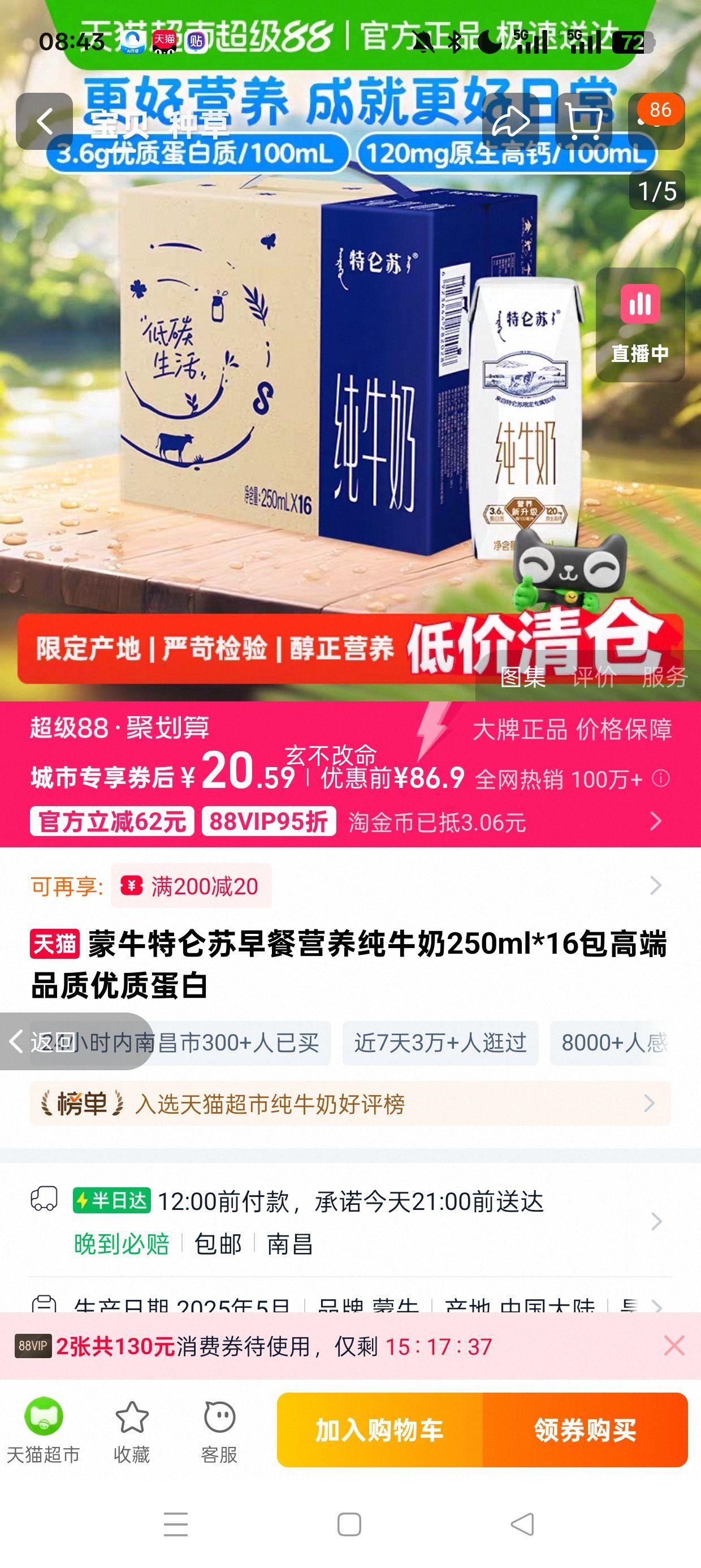The image size is (701, 1568).
Task: Open the 官方立减62元 discount tag
Action: point(111,822)
